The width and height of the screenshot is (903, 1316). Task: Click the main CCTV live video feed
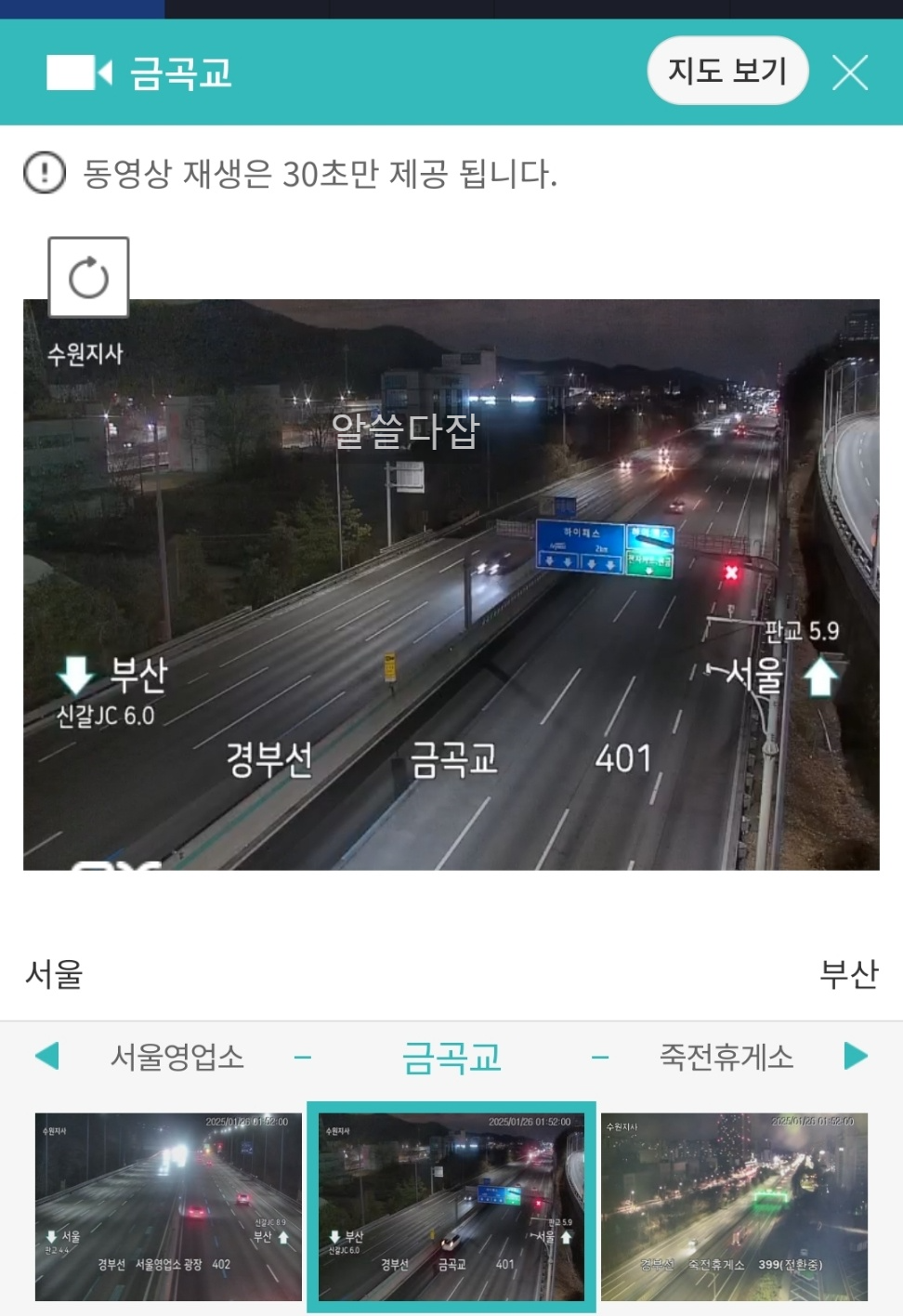451,586
